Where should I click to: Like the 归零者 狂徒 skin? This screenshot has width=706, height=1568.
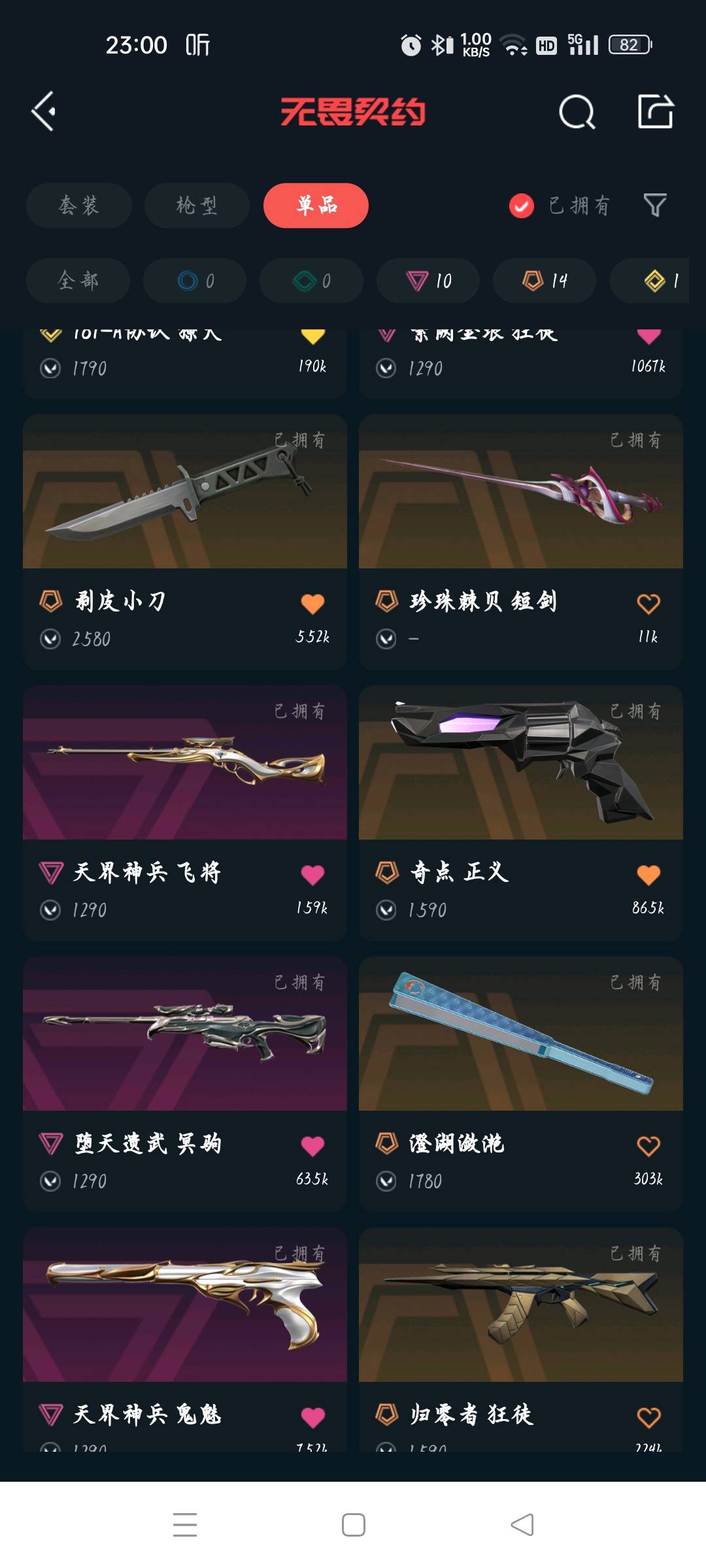pyautogui.click(x=648, y=1417)
